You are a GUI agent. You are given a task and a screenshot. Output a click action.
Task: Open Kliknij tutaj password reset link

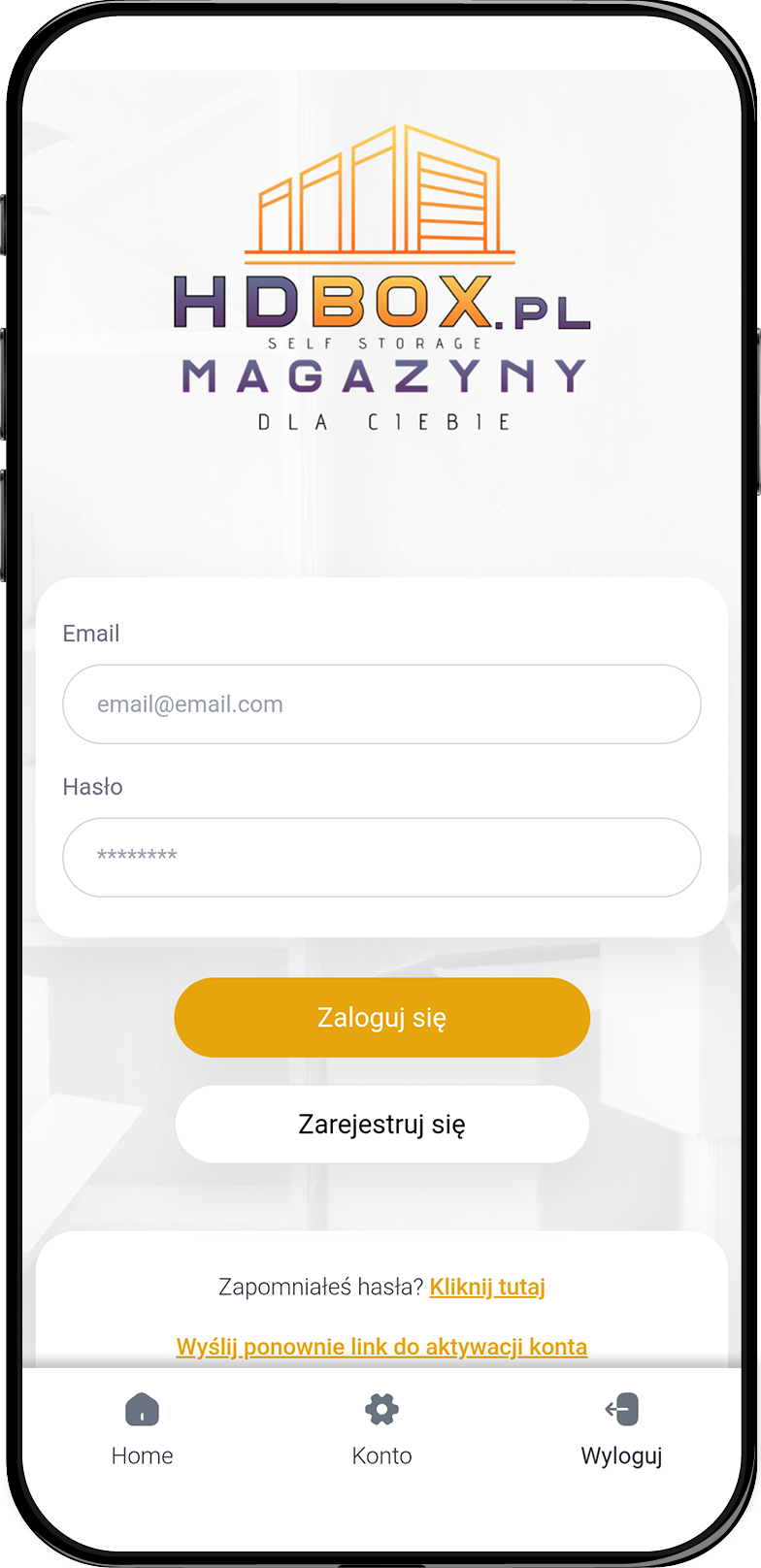tap(487, 1287)
